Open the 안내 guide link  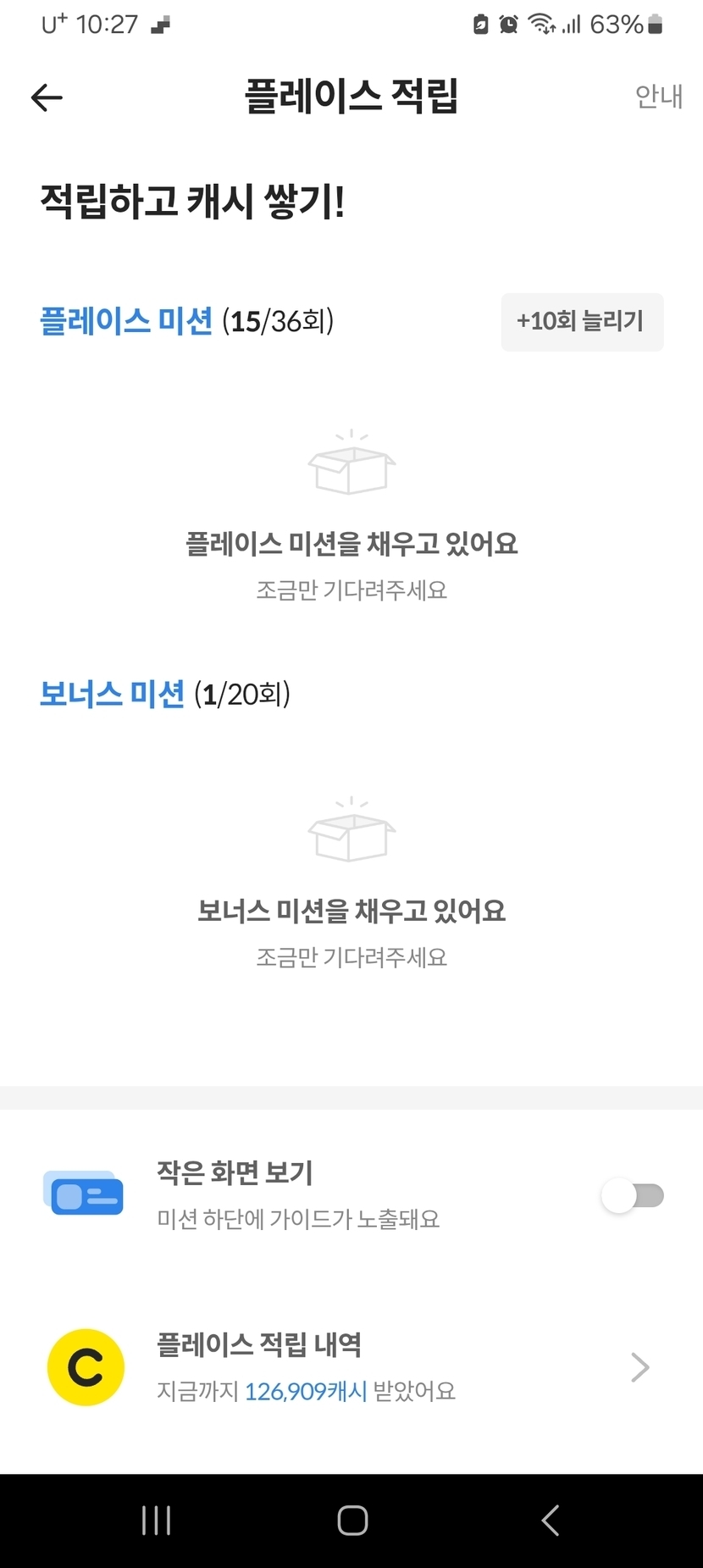tap(658, 97)
